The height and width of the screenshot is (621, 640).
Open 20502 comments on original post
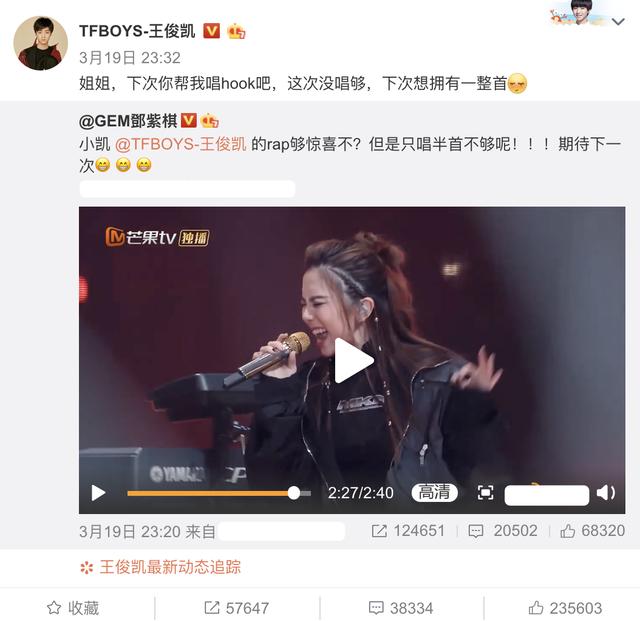(x=503, y=531)
